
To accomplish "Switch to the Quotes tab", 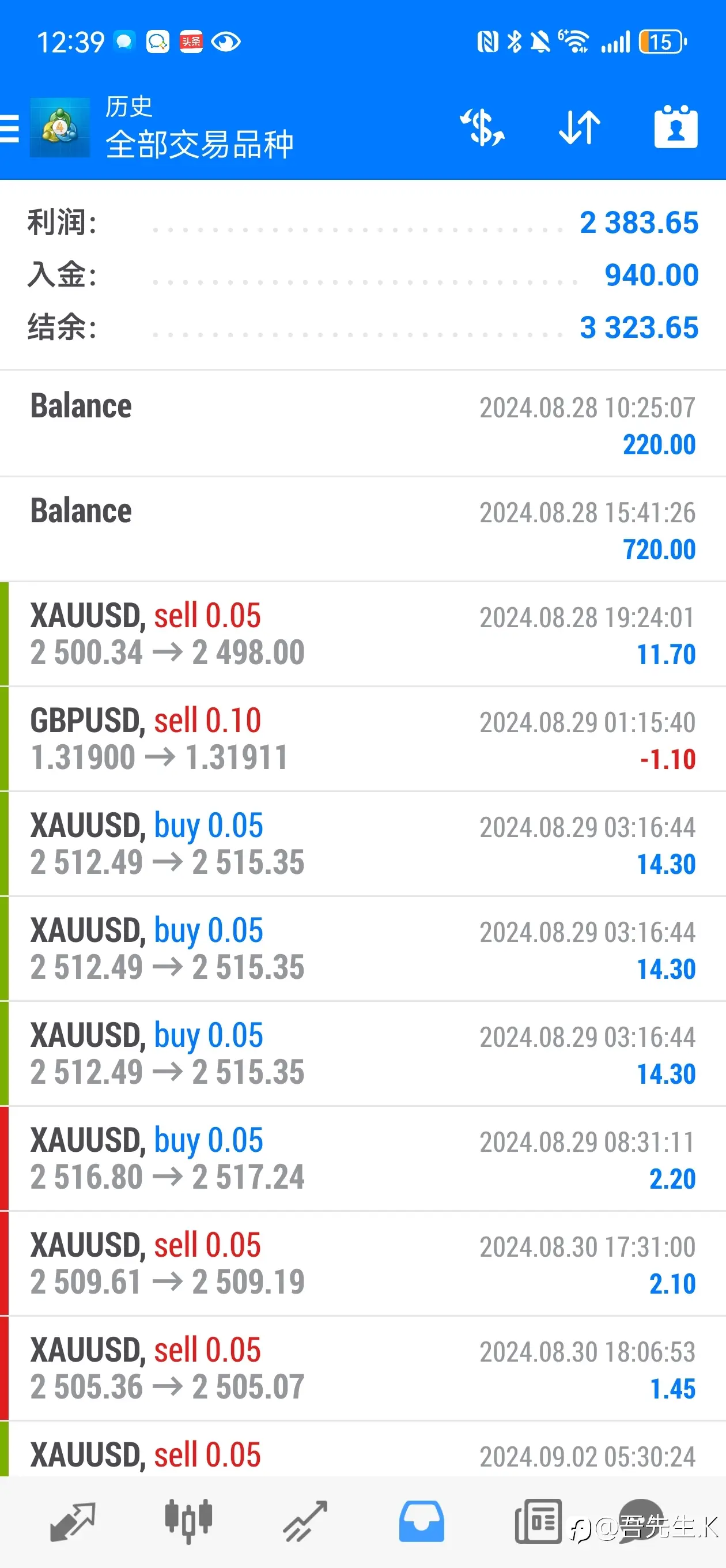I will pos(73,1521).
